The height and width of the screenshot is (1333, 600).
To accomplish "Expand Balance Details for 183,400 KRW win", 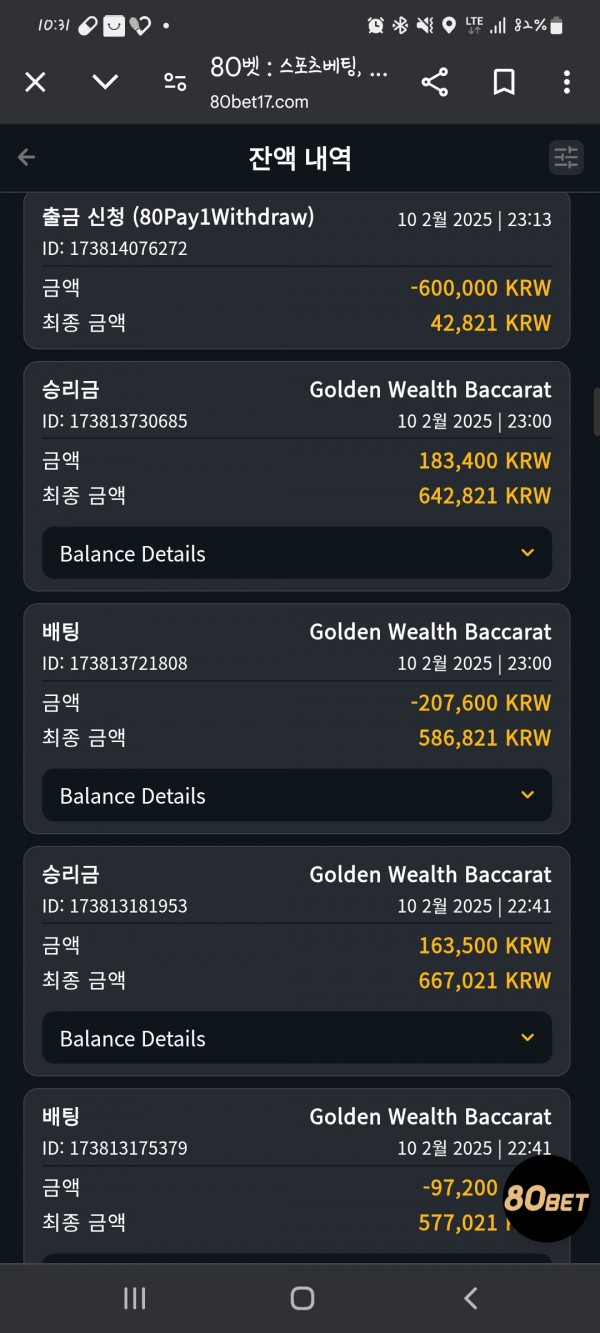I will (297, 553).
